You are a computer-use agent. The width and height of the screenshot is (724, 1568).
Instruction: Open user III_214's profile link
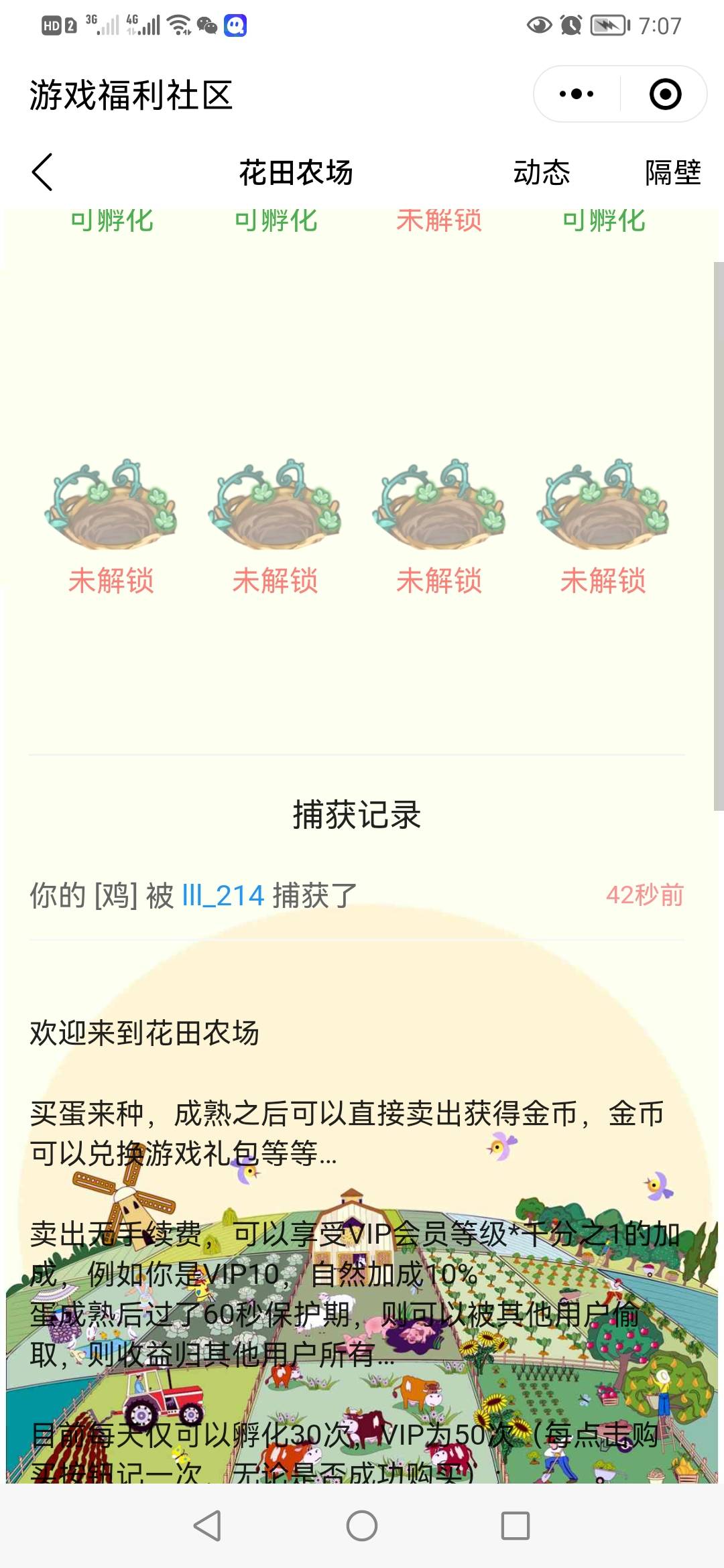pos(223,895)
